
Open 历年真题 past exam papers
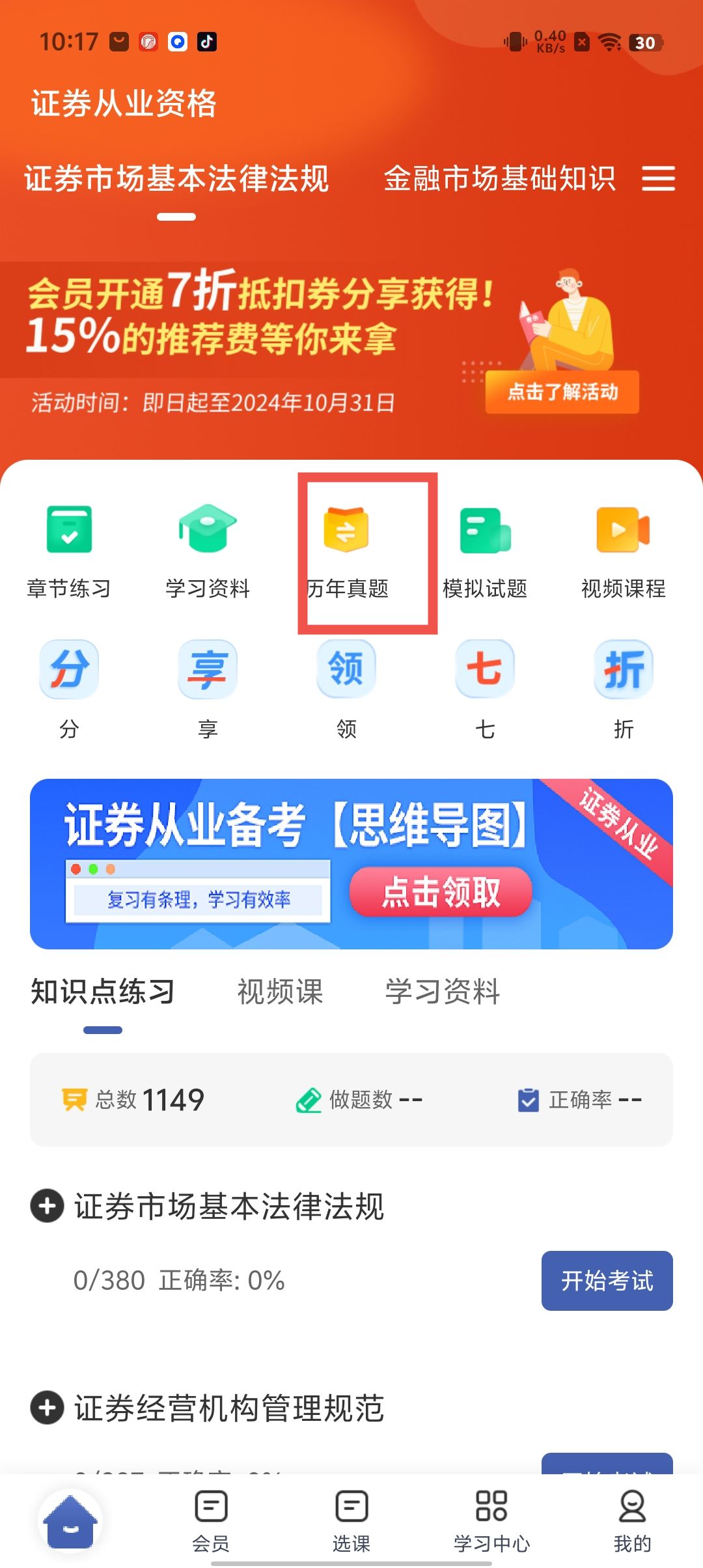pyautogui.click(x=347, y=550)
